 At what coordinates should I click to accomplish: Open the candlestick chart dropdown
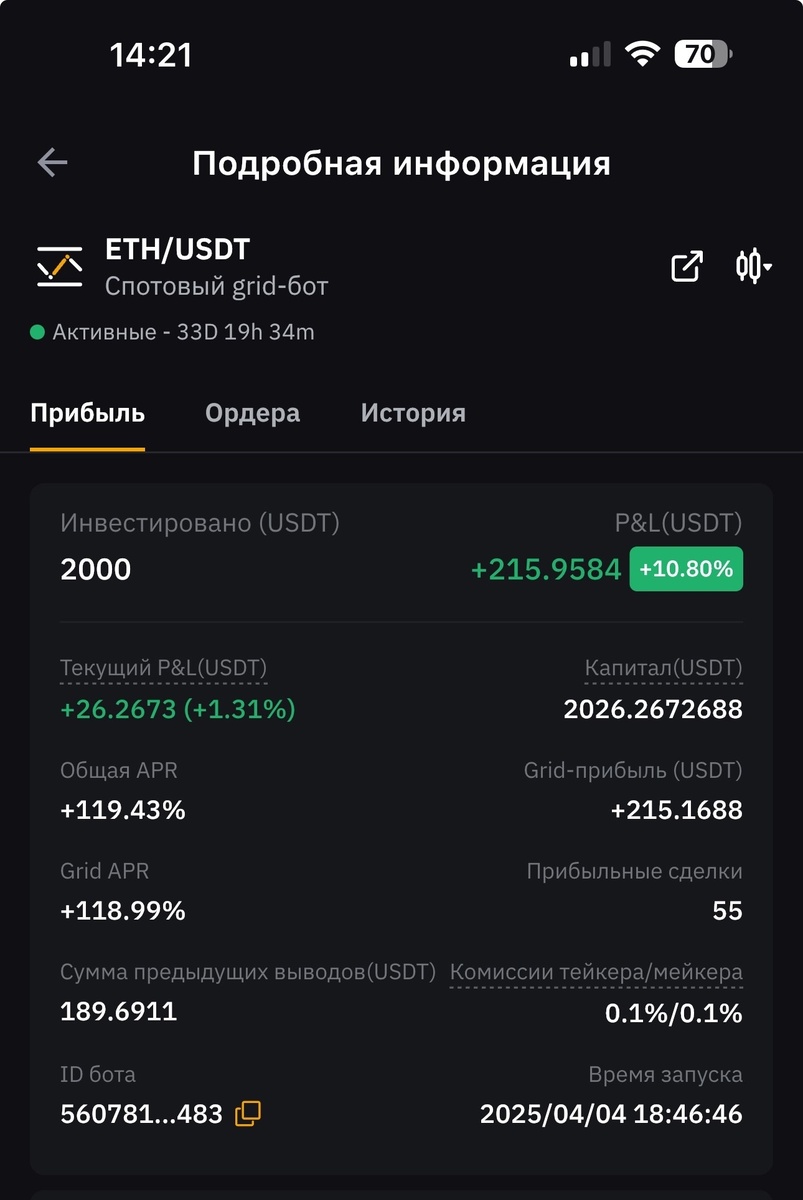coord(754,266)
